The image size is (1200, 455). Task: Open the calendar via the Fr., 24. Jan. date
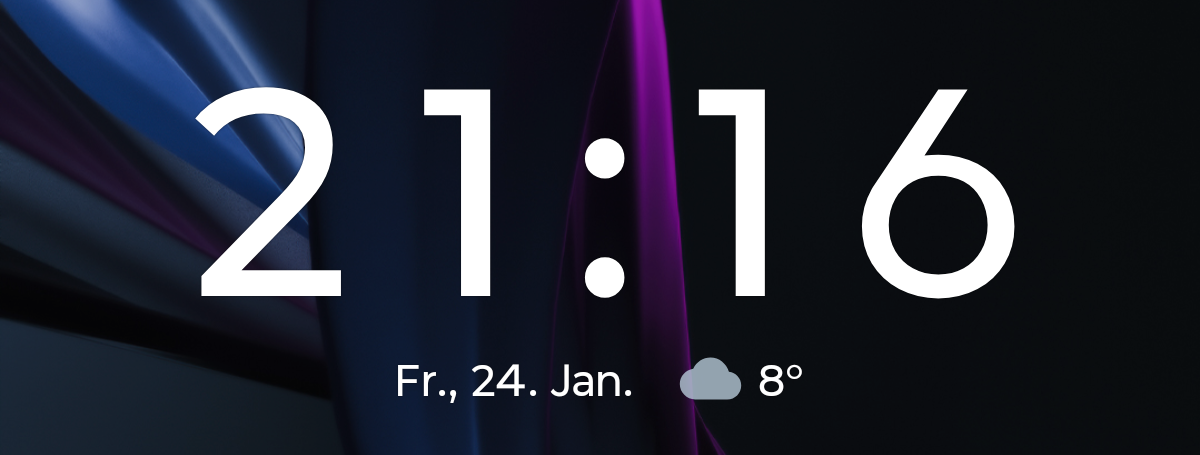click(x=514, y=381)
